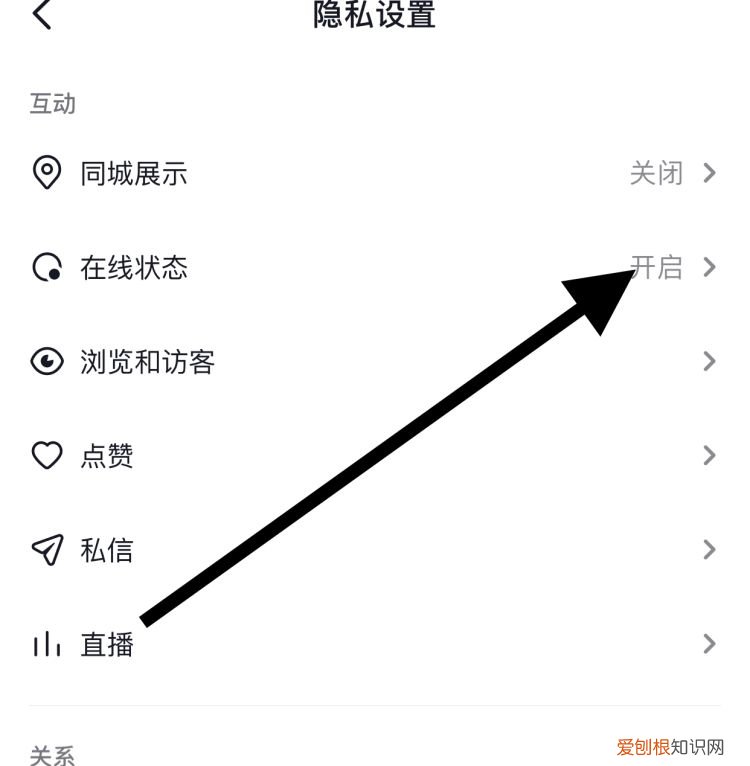Select the location pin icon beside 同城展示
Screen dimensions: 750x766
point(46,173)
